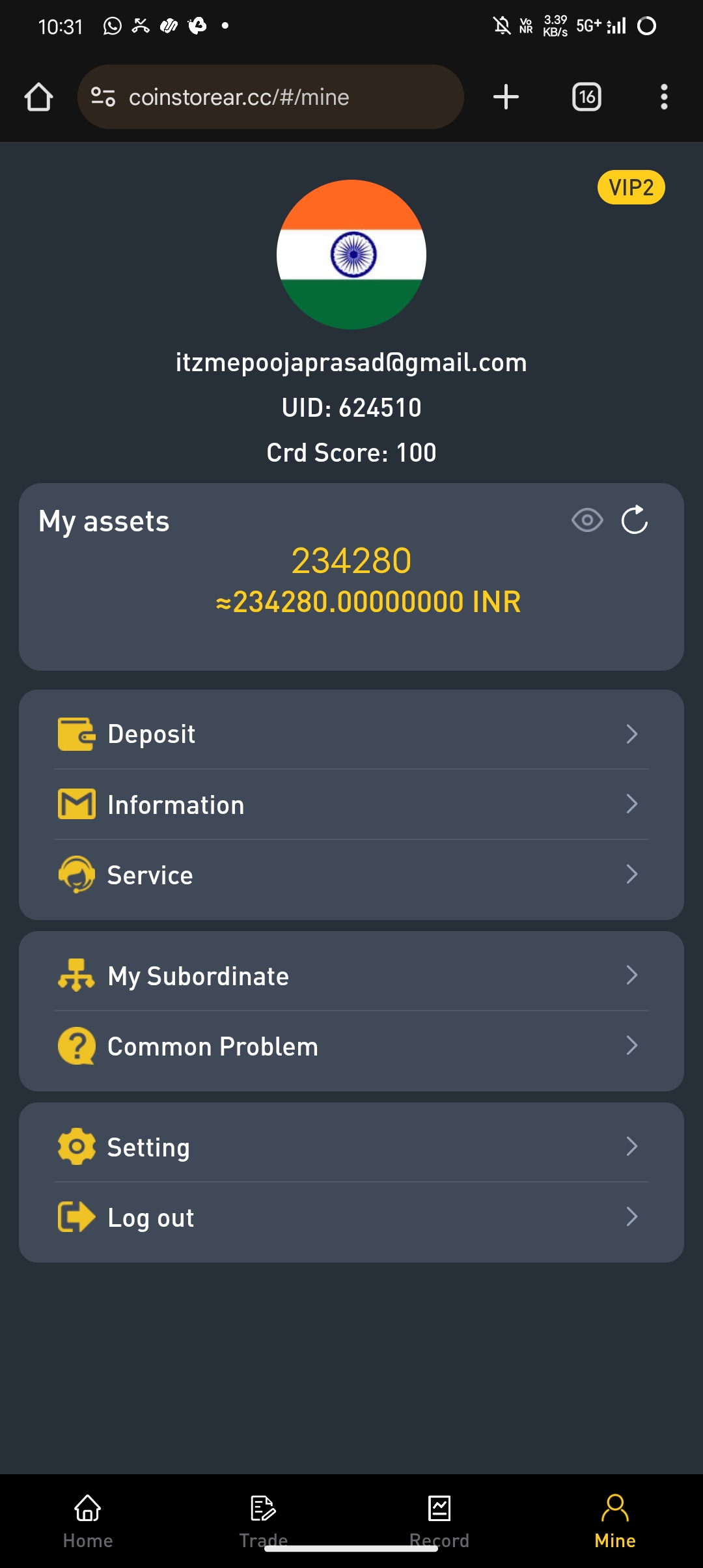
Task: Tap the India flag profile avatar
Action: 351,255
